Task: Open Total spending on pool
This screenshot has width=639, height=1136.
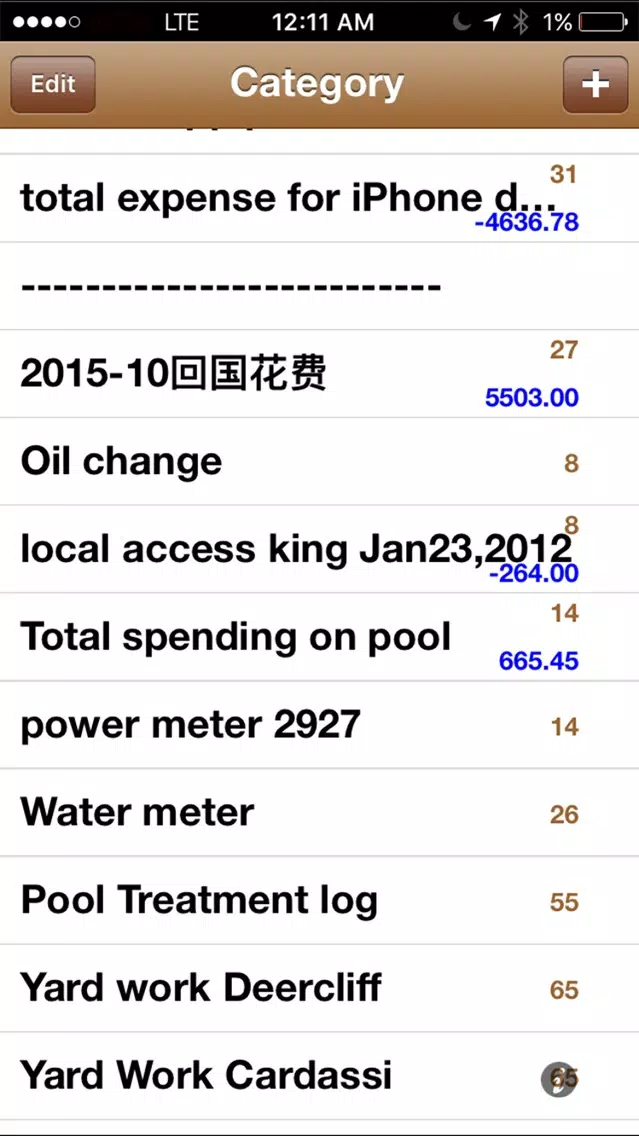Action: pos(320,637)
